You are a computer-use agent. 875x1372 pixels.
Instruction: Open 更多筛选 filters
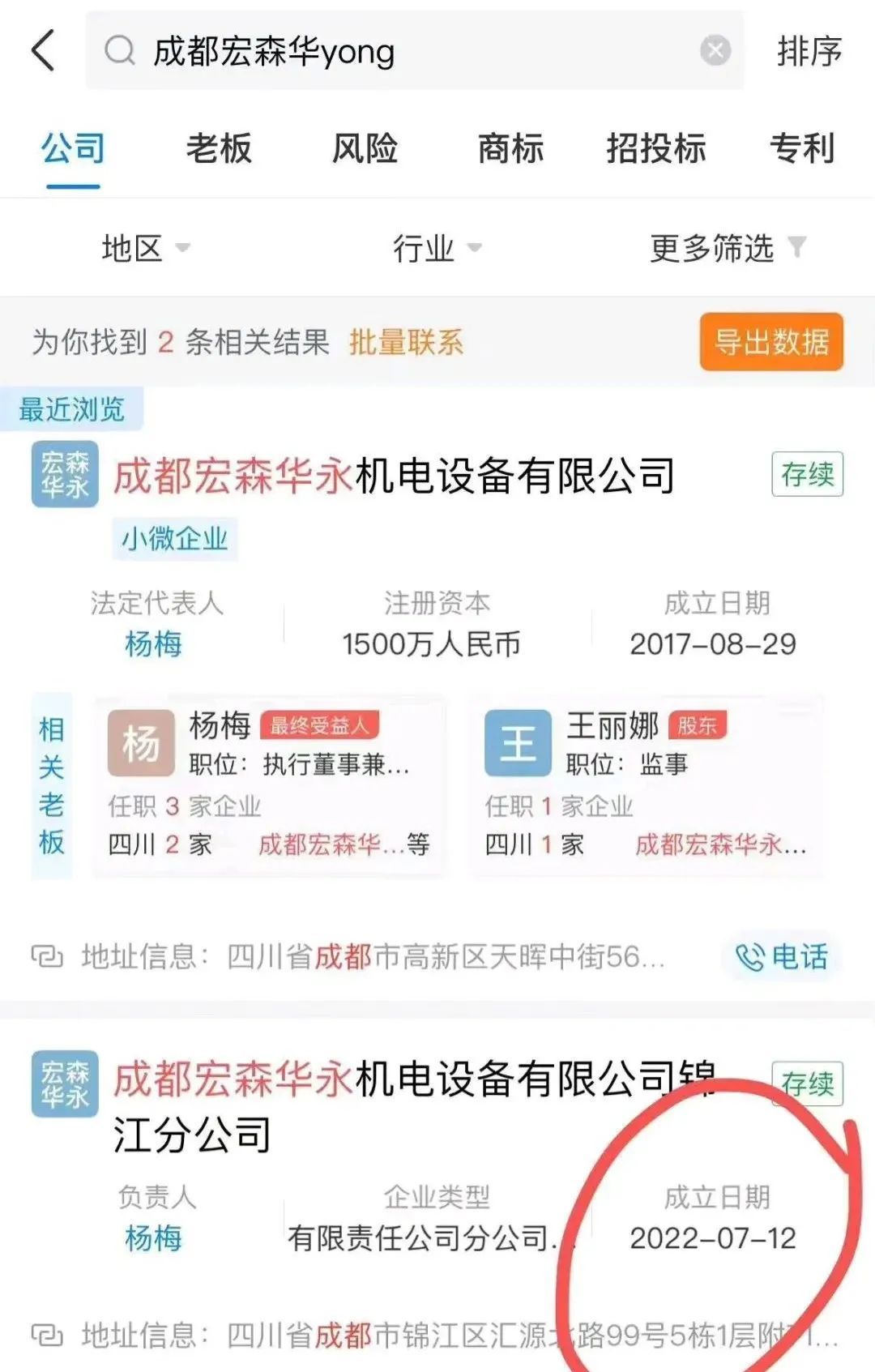tap(727, 248)
